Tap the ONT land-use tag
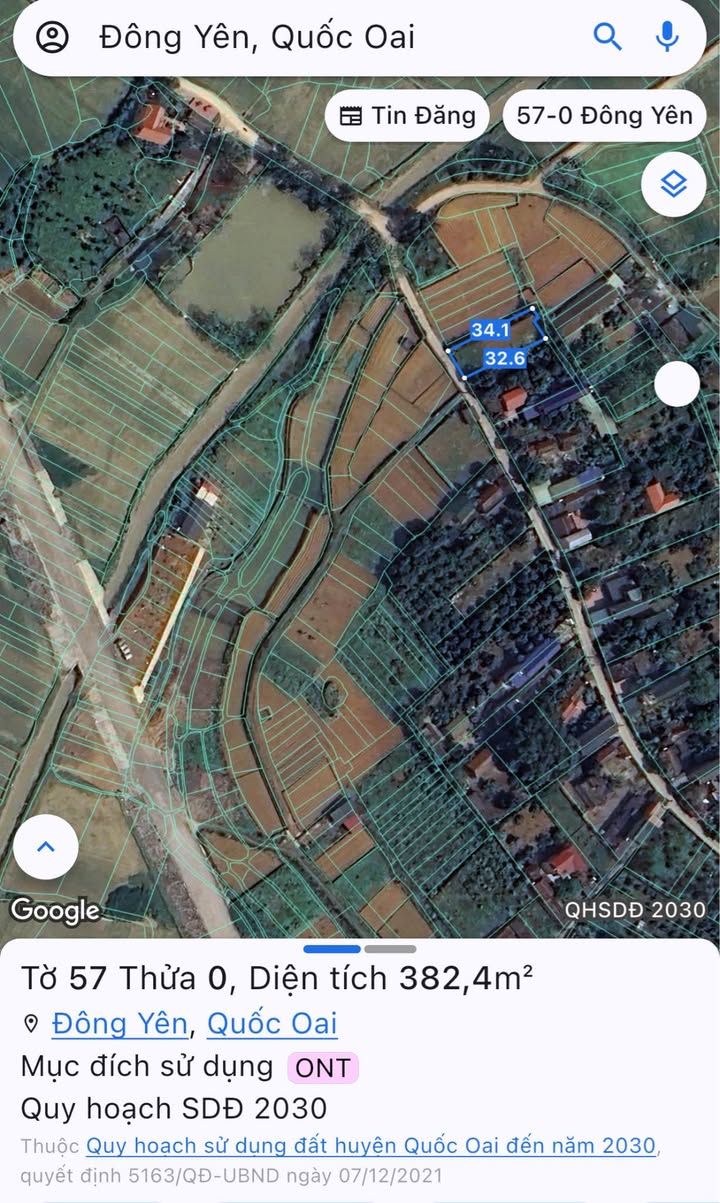Screen dimensions: 720x1203 tap(323, 1067)
